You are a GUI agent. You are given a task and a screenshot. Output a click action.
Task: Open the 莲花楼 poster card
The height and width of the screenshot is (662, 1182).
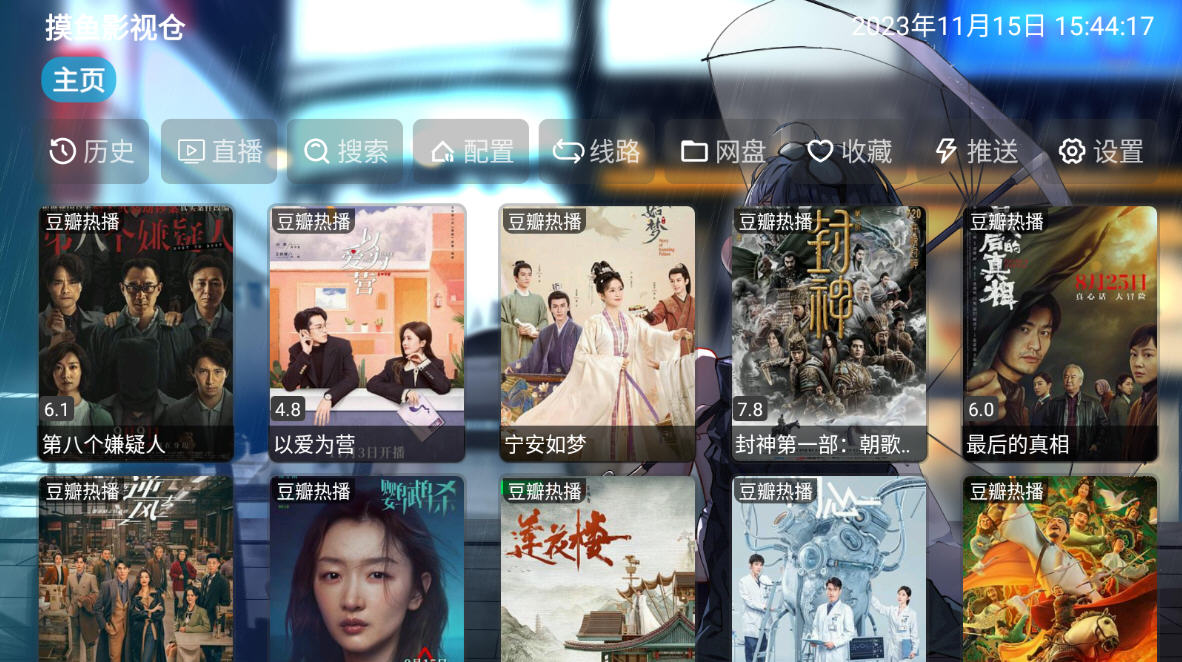tap(597, 570)
